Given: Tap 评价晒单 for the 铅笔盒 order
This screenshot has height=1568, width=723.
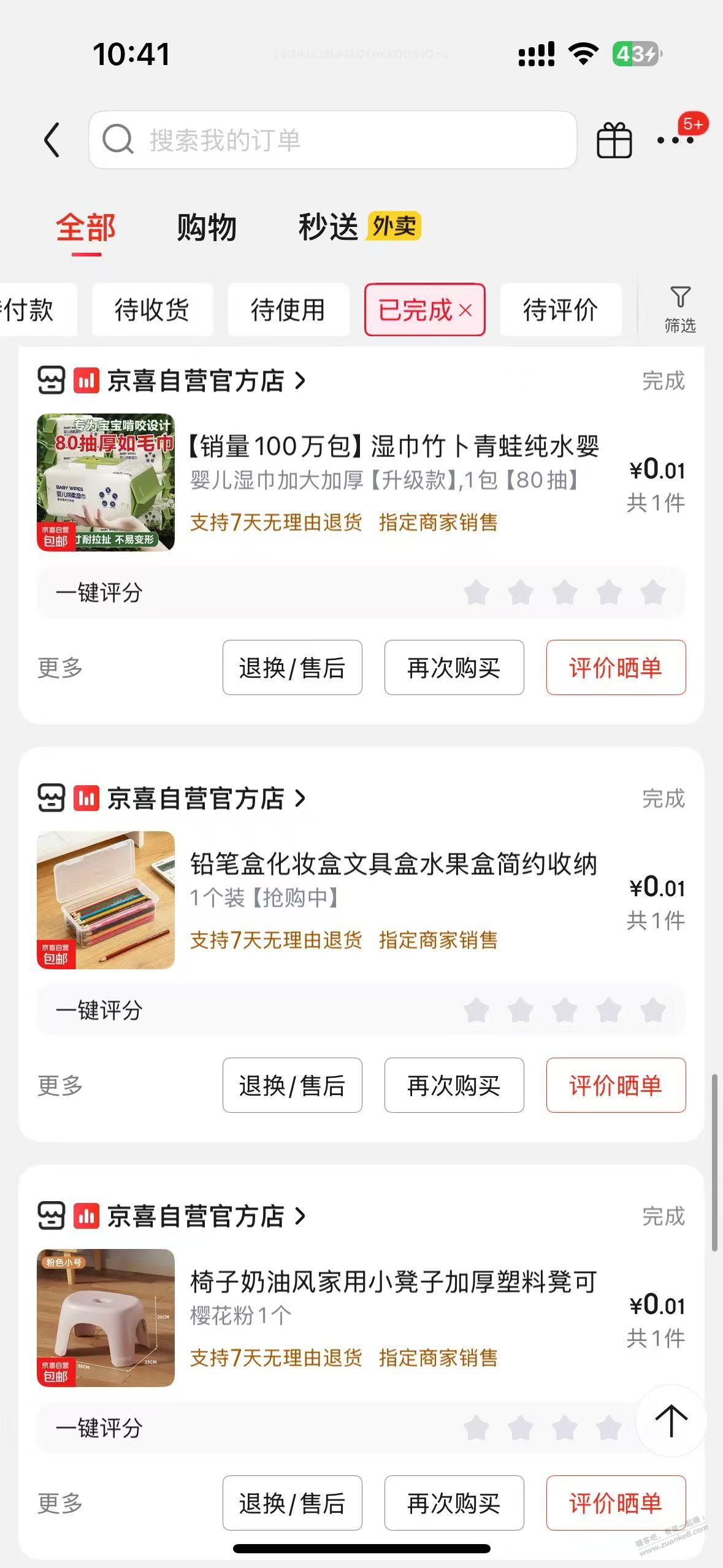Looking at the screenshot, I should click(x=616, y=1085).
